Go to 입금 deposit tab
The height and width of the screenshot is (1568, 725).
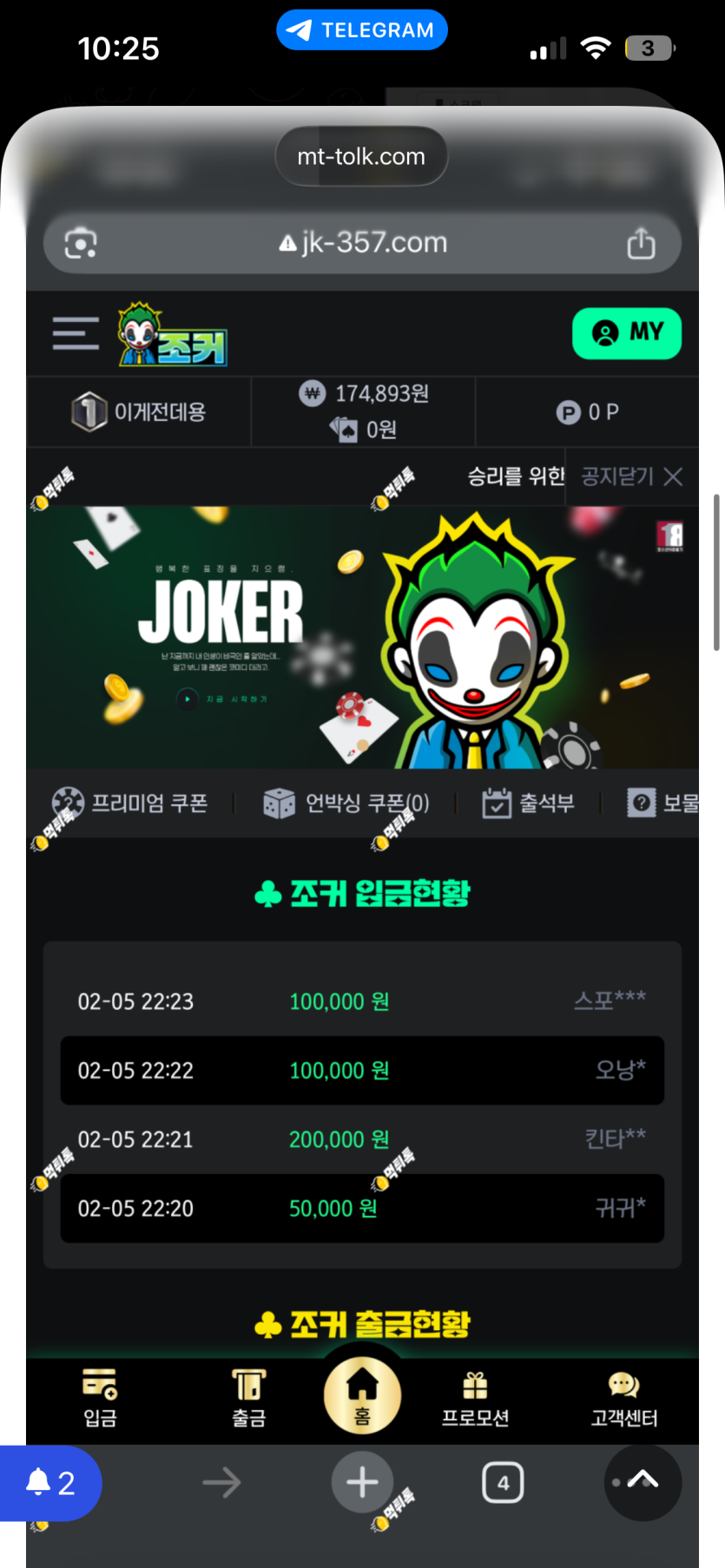(x=100, y=1397)
